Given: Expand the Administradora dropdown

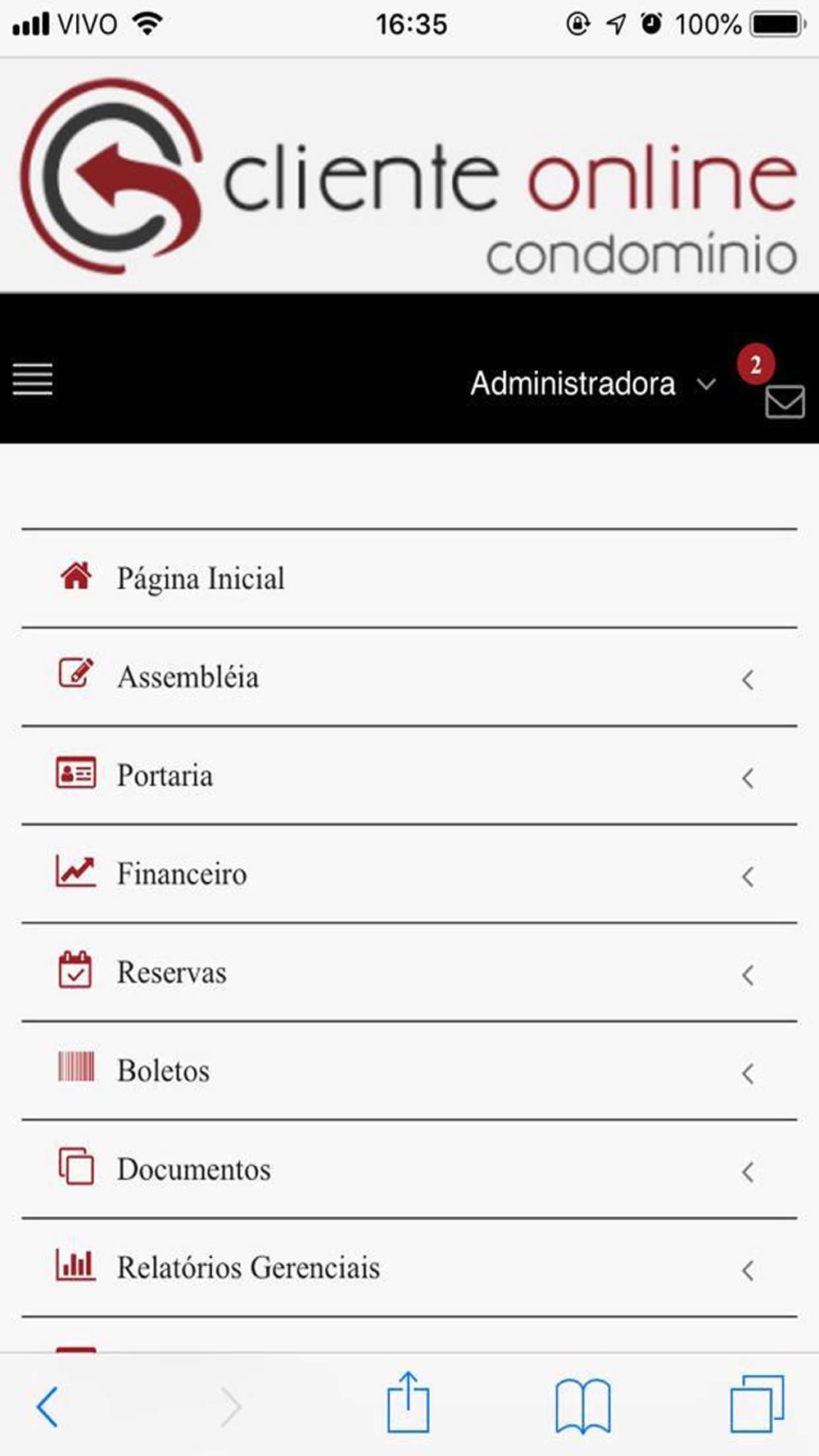Looking at the screenshot, I should tap(593, 383).
